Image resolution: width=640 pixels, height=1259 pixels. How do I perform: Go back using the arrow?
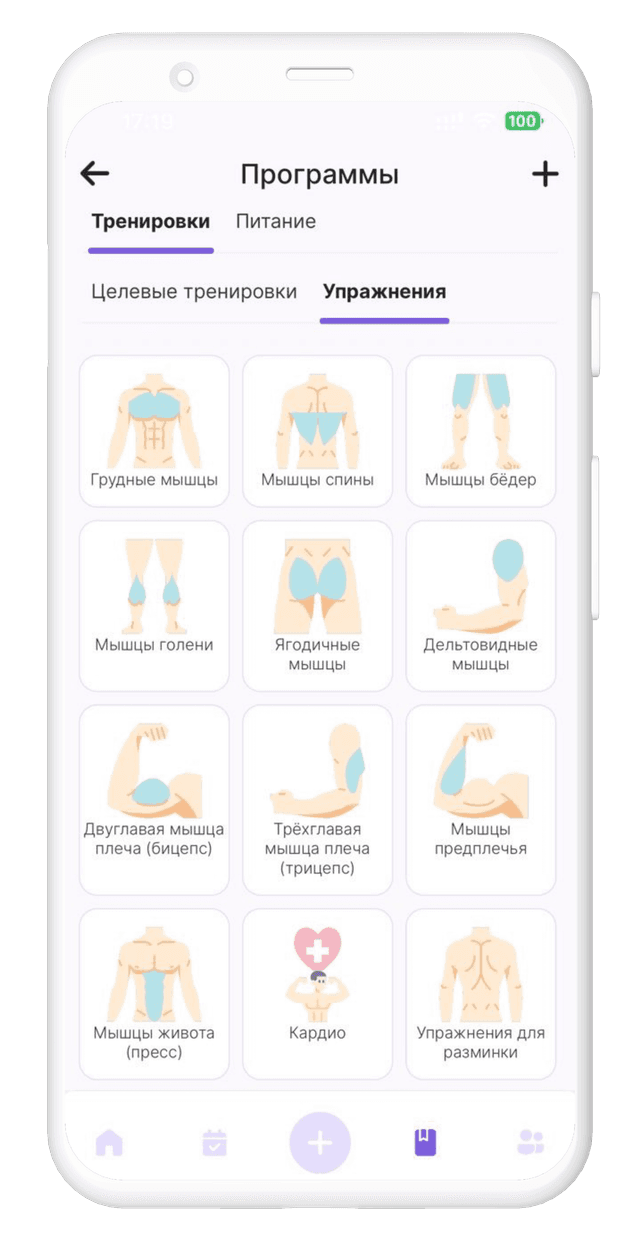95,174
